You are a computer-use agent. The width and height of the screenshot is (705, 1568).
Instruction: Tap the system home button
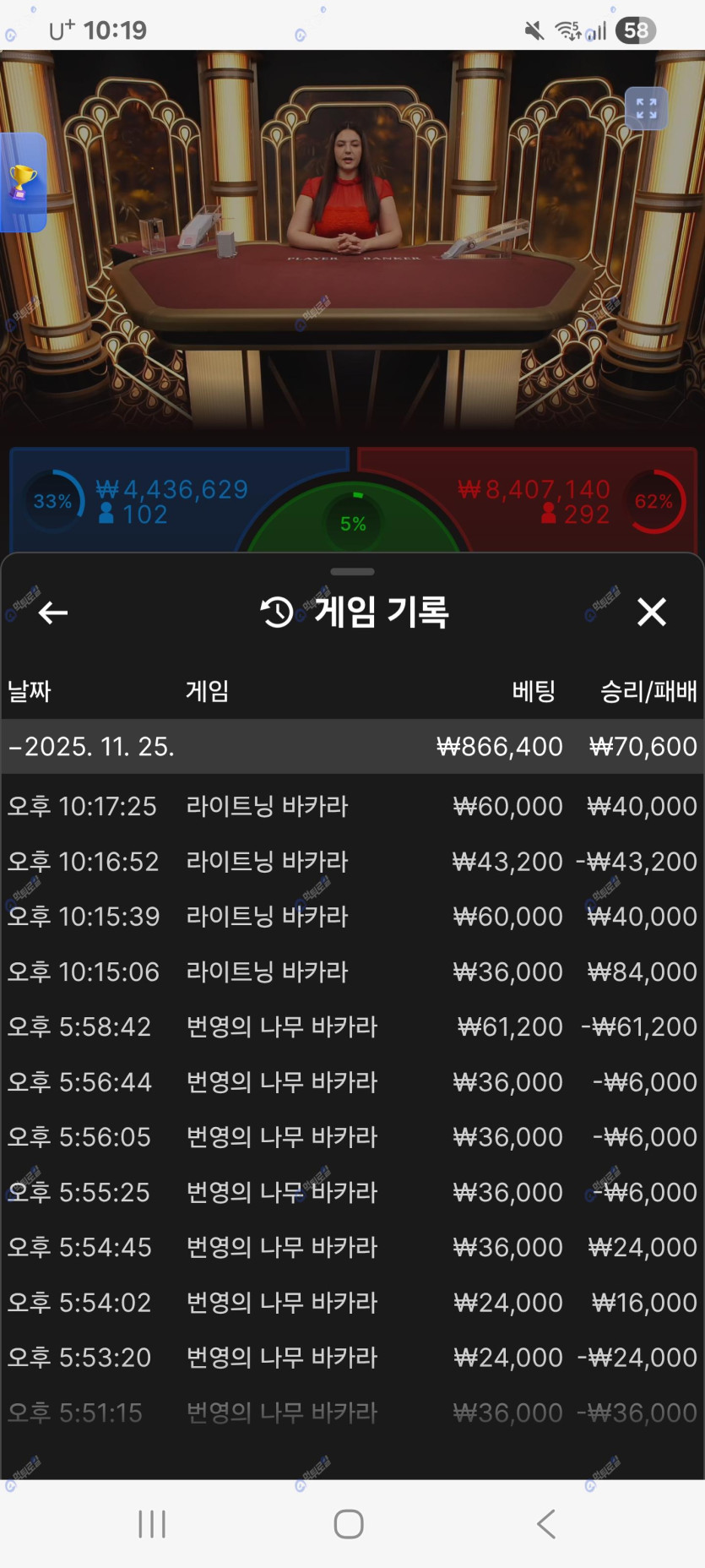tap(349, 1524)
